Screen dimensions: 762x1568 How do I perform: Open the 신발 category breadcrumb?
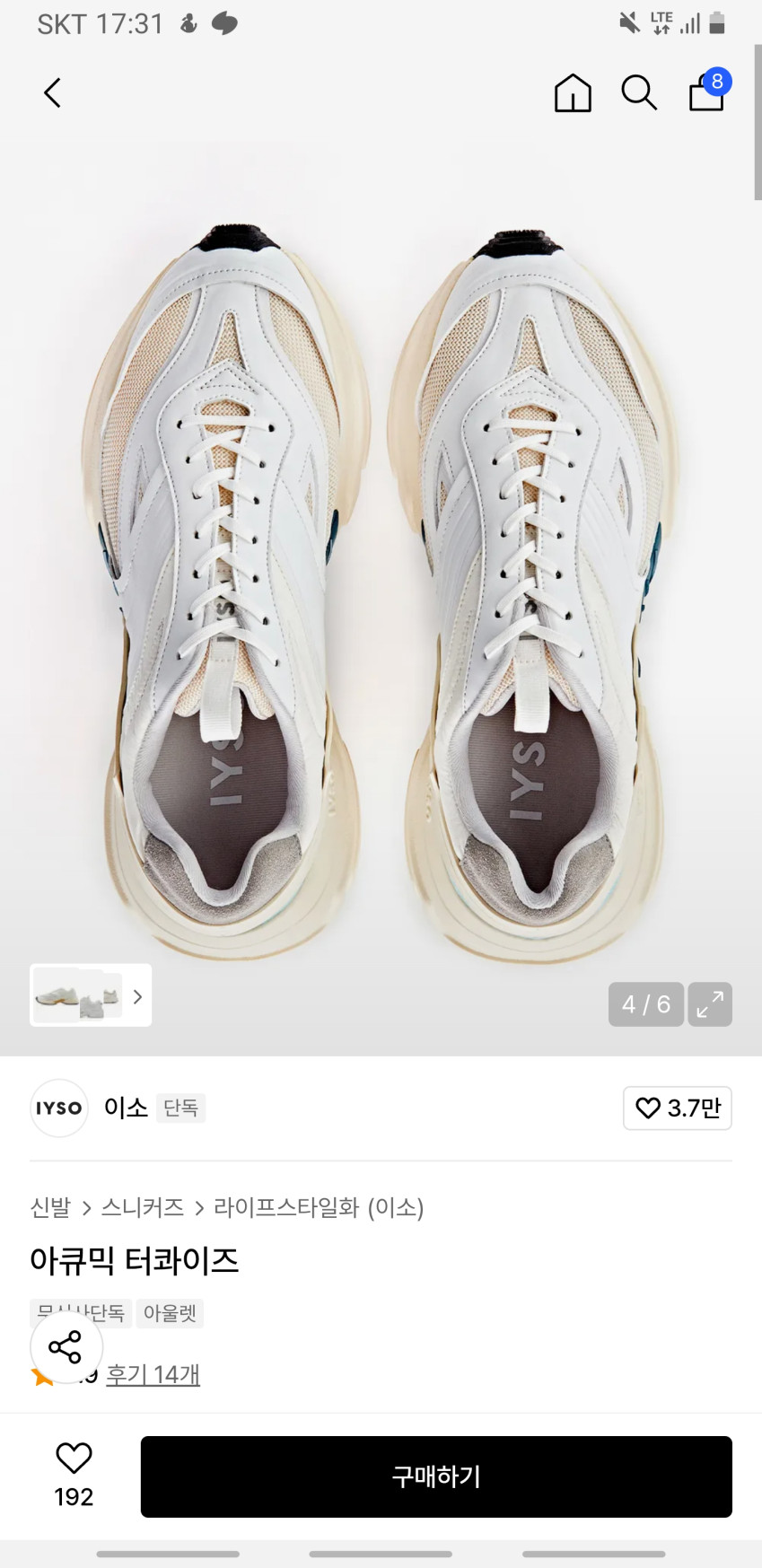(x=50, y=1207)
